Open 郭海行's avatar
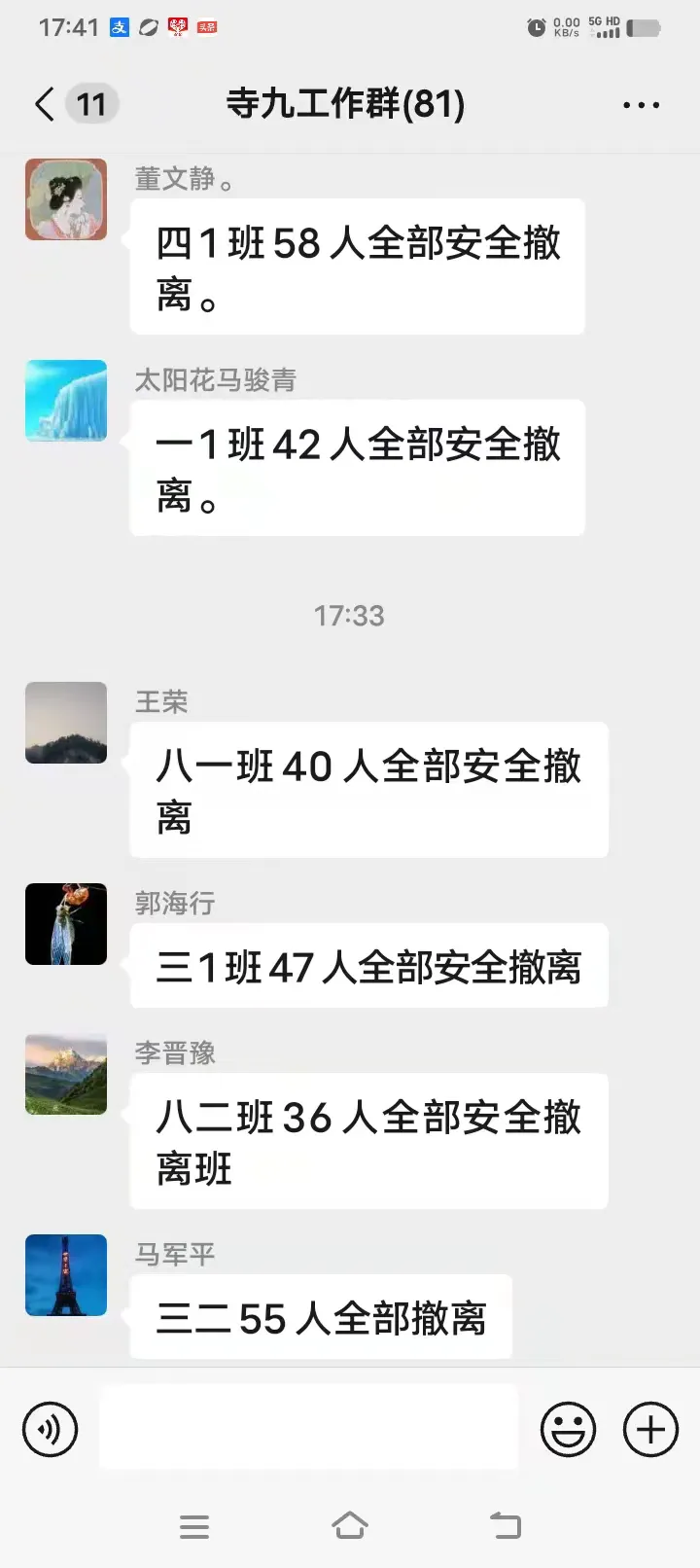 pos(66,924)
